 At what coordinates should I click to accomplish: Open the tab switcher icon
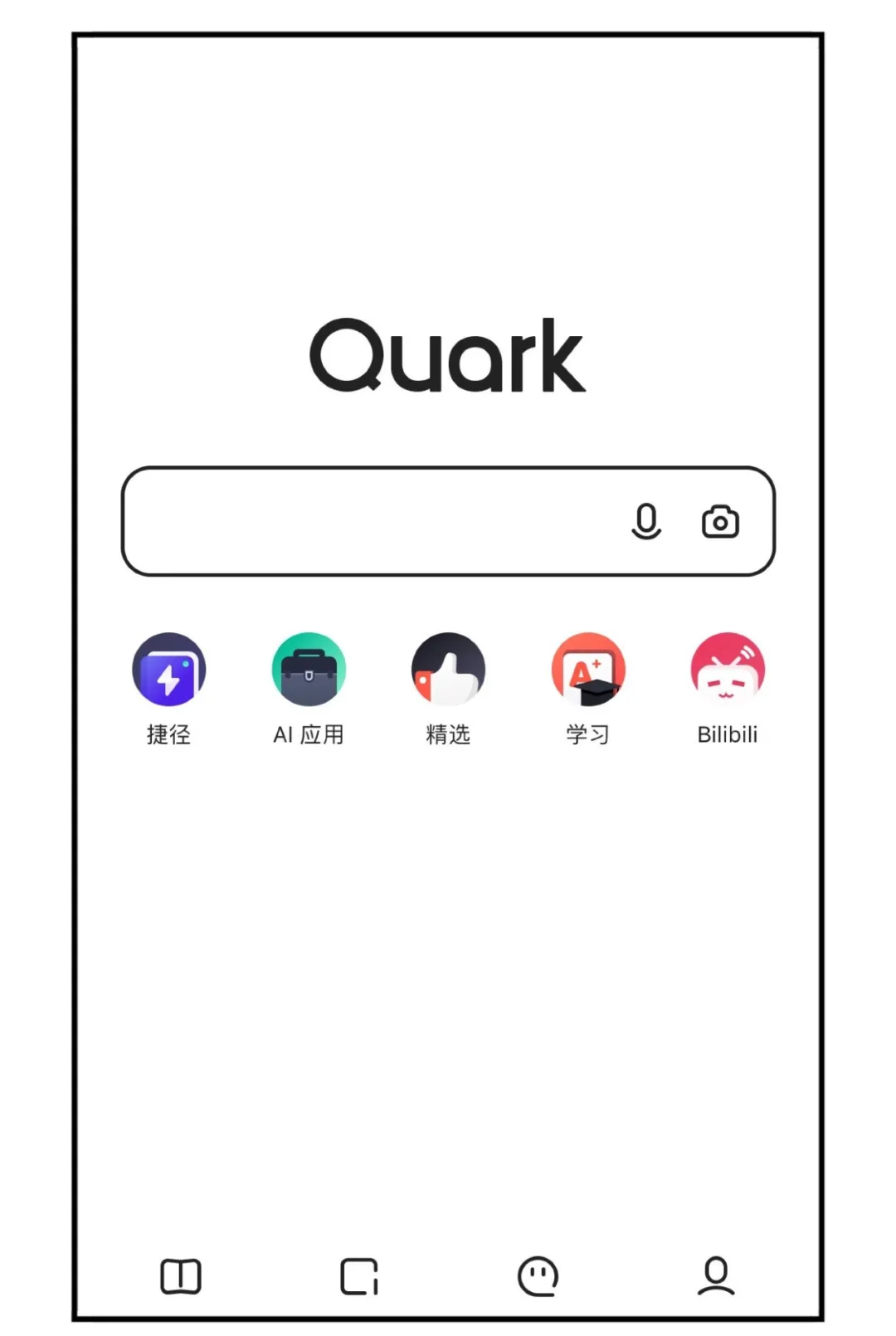point(358,1275)
